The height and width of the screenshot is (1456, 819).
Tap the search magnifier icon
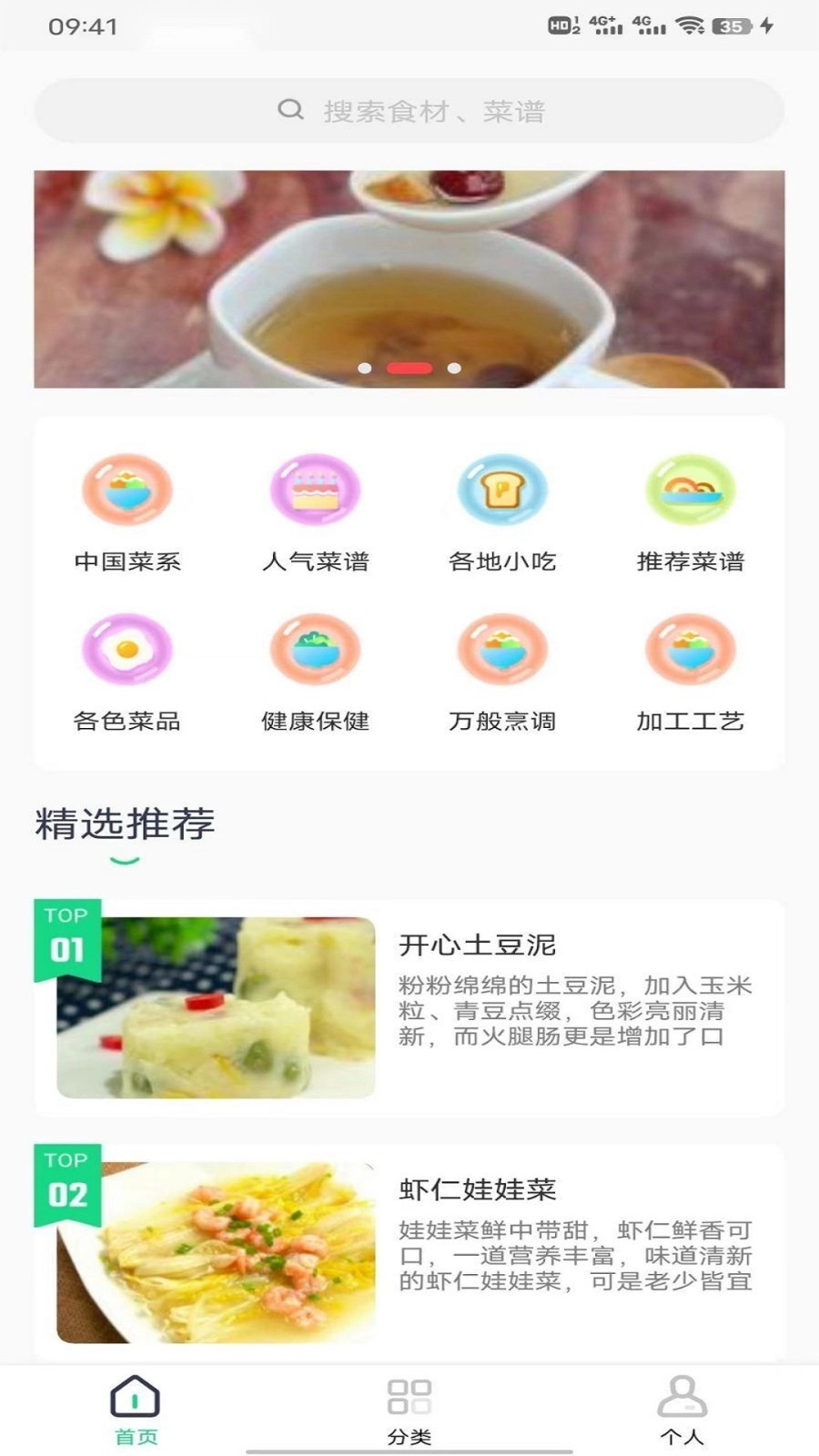click(289, 109)
